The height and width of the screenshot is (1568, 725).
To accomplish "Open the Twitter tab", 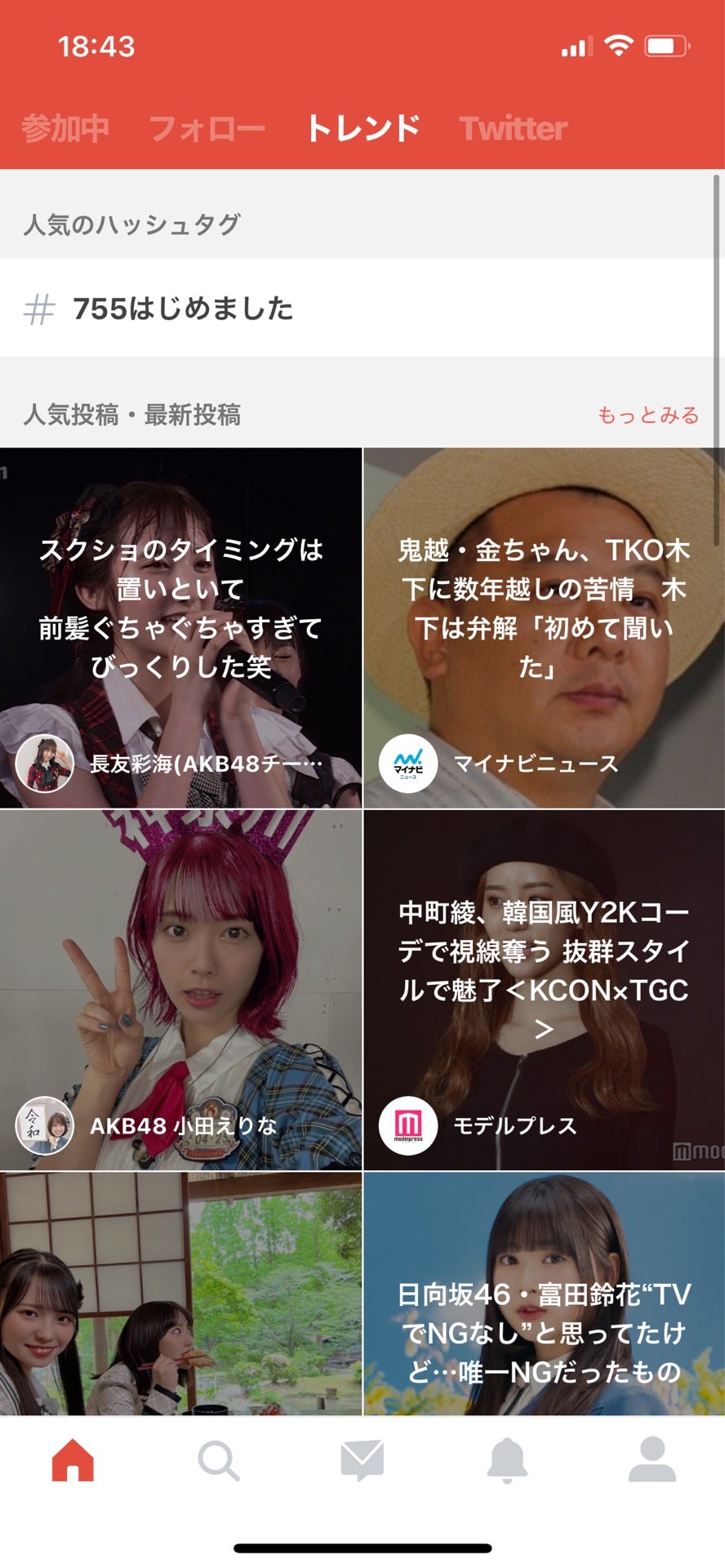I will tap(513, 128).
